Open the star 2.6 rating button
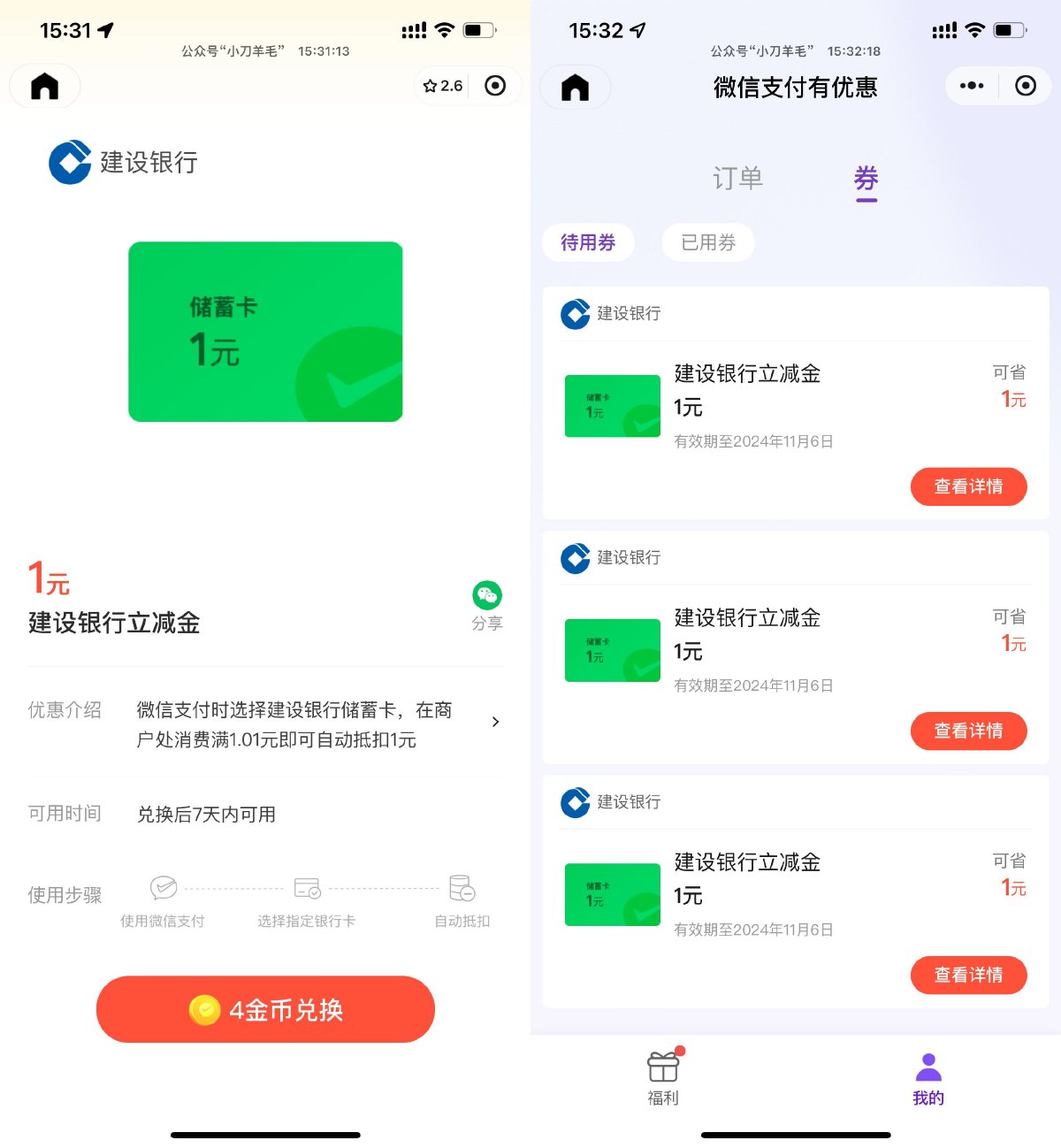 443,86
